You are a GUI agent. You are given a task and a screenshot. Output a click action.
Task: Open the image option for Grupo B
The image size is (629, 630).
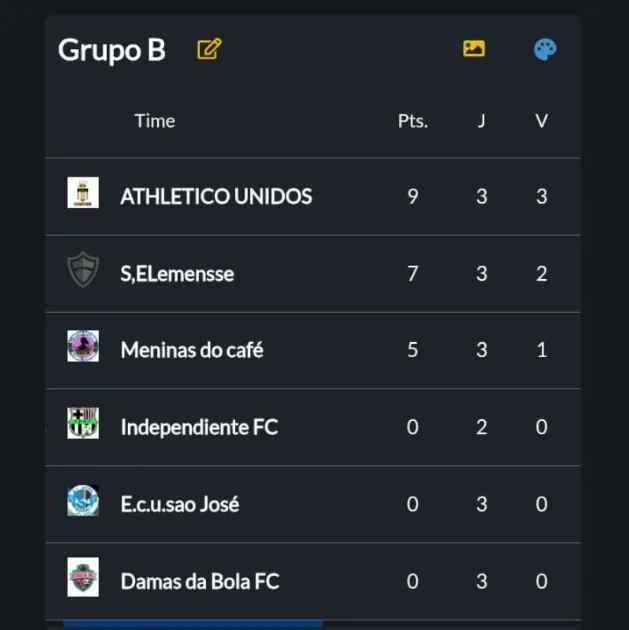coord(474,48)
